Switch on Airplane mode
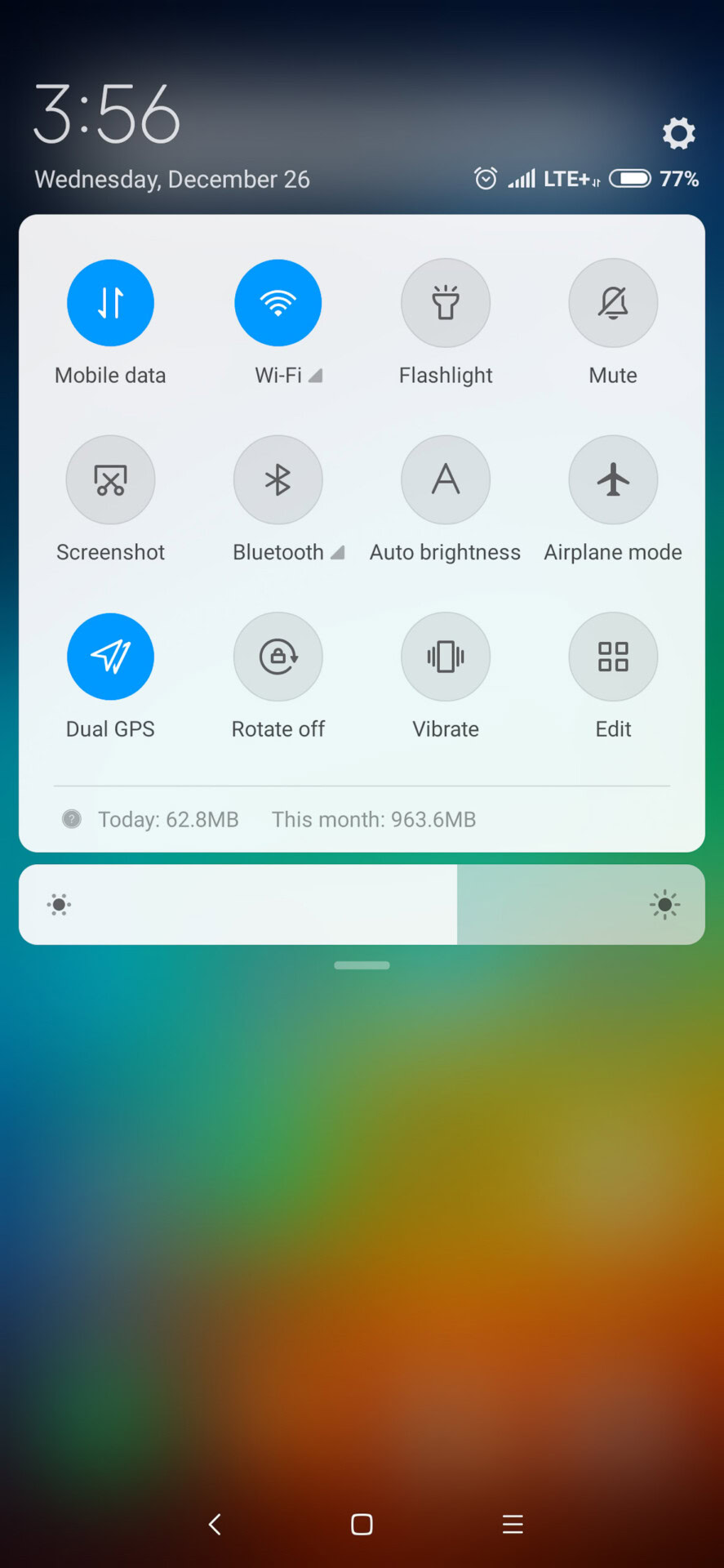The height and width of the screenshot is (1568, 724). pyautogui.click(x=612, y=479)
